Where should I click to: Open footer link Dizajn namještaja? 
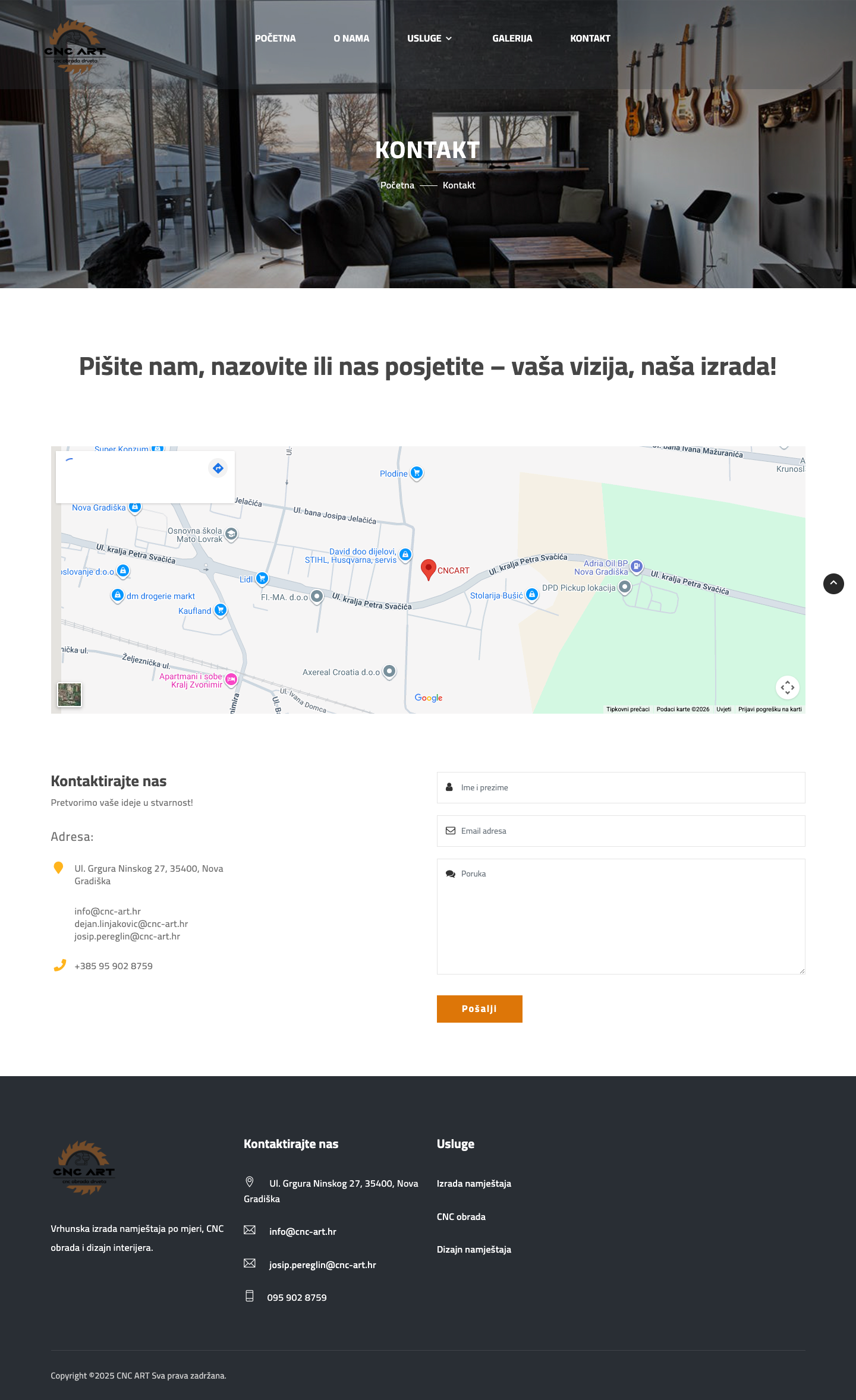[x=474, y=1250]
